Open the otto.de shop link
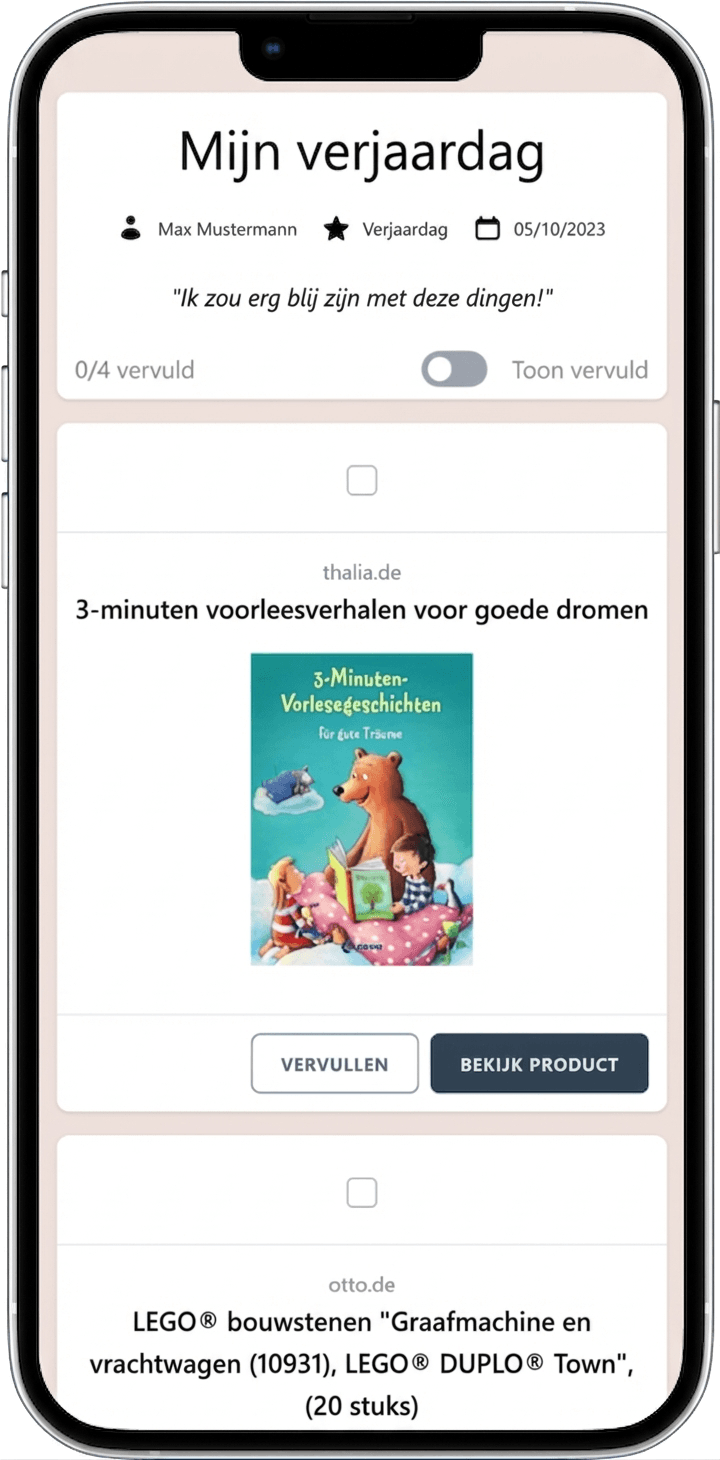720x1460 pixels. [362, 1284]
